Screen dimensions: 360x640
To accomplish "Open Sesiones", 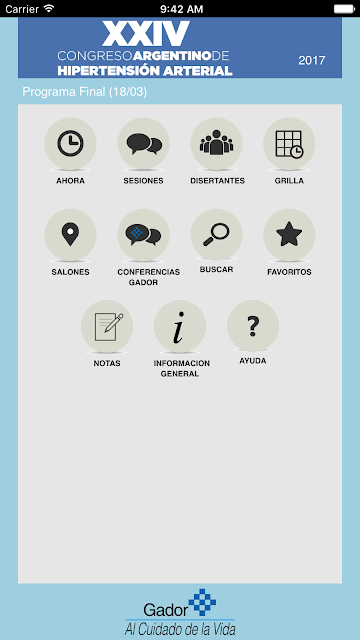I will (143, 144).
